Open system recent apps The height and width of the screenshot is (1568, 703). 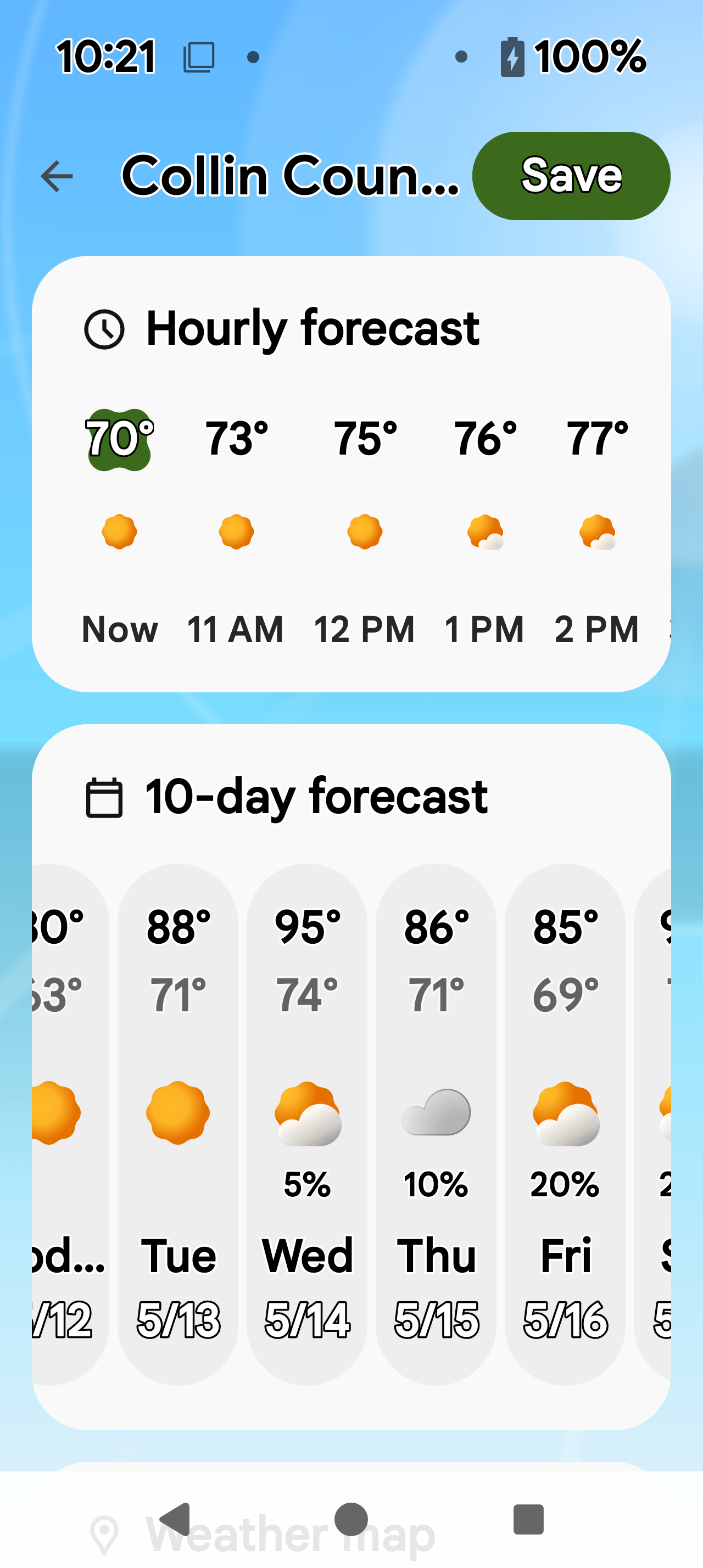coord(528,1519)
